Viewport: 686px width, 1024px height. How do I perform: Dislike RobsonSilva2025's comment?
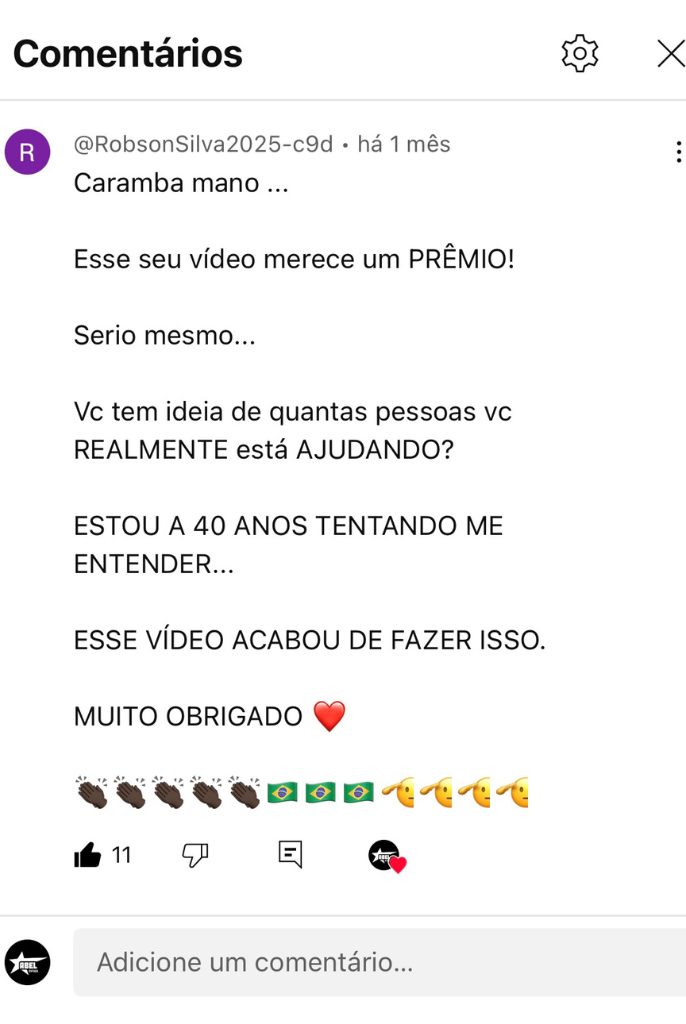tap(195, 855)
